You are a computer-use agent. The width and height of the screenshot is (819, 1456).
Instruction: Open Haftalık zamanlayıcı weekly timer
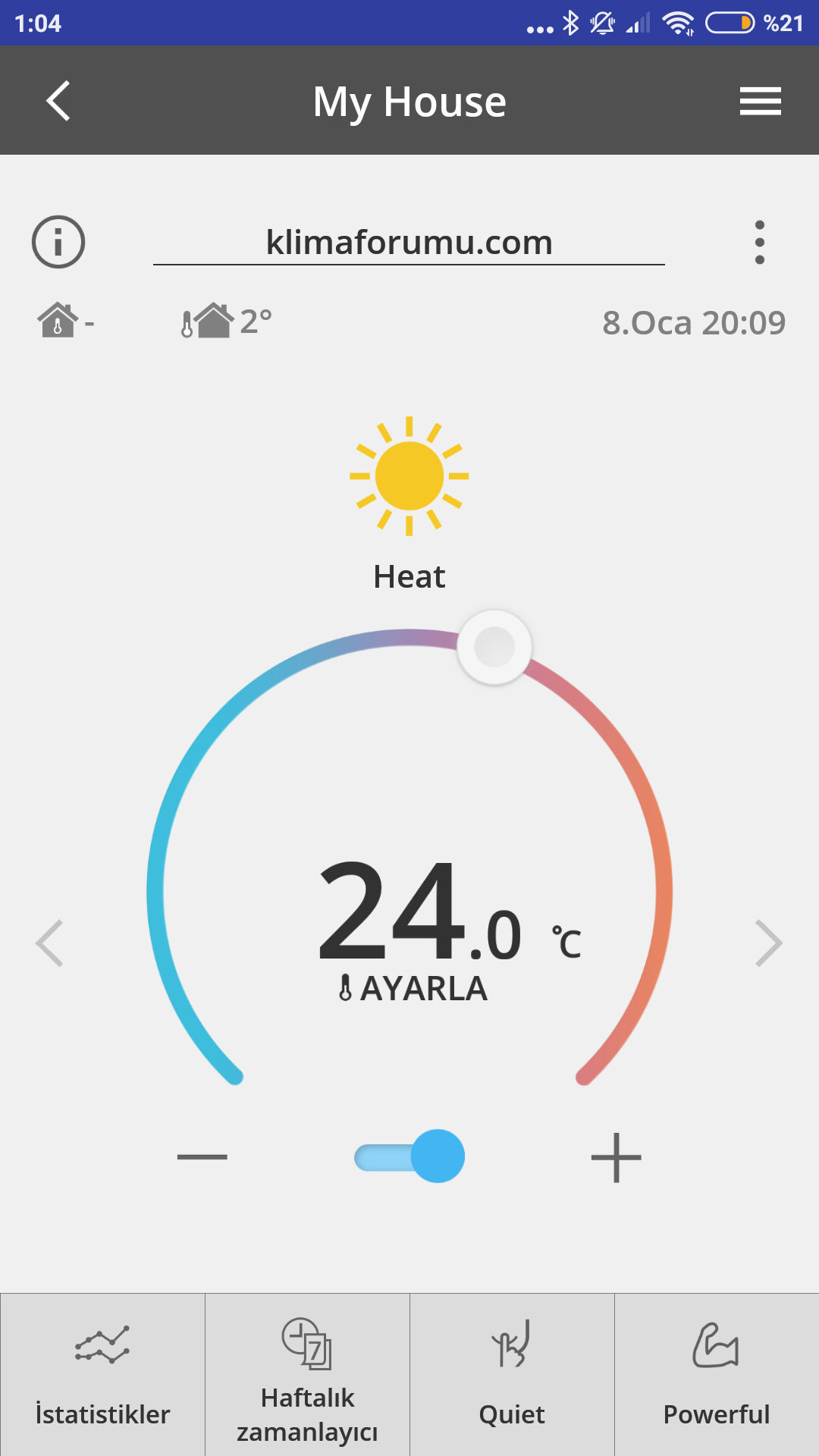(x=307, y=1374)
